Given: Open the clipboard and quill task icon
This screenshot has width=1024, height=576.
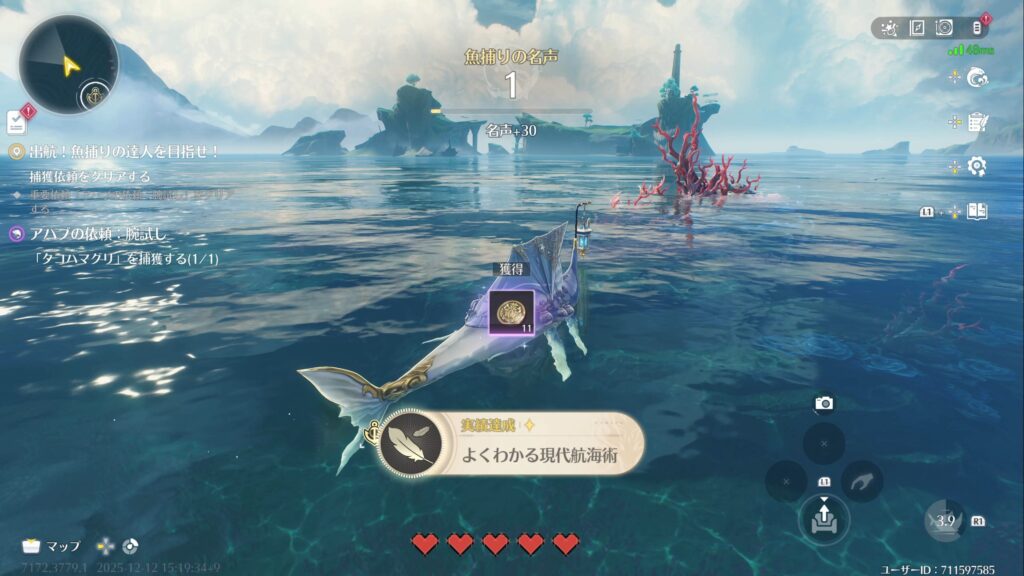Looking at the screenshot, I should (x=977, y=122).
